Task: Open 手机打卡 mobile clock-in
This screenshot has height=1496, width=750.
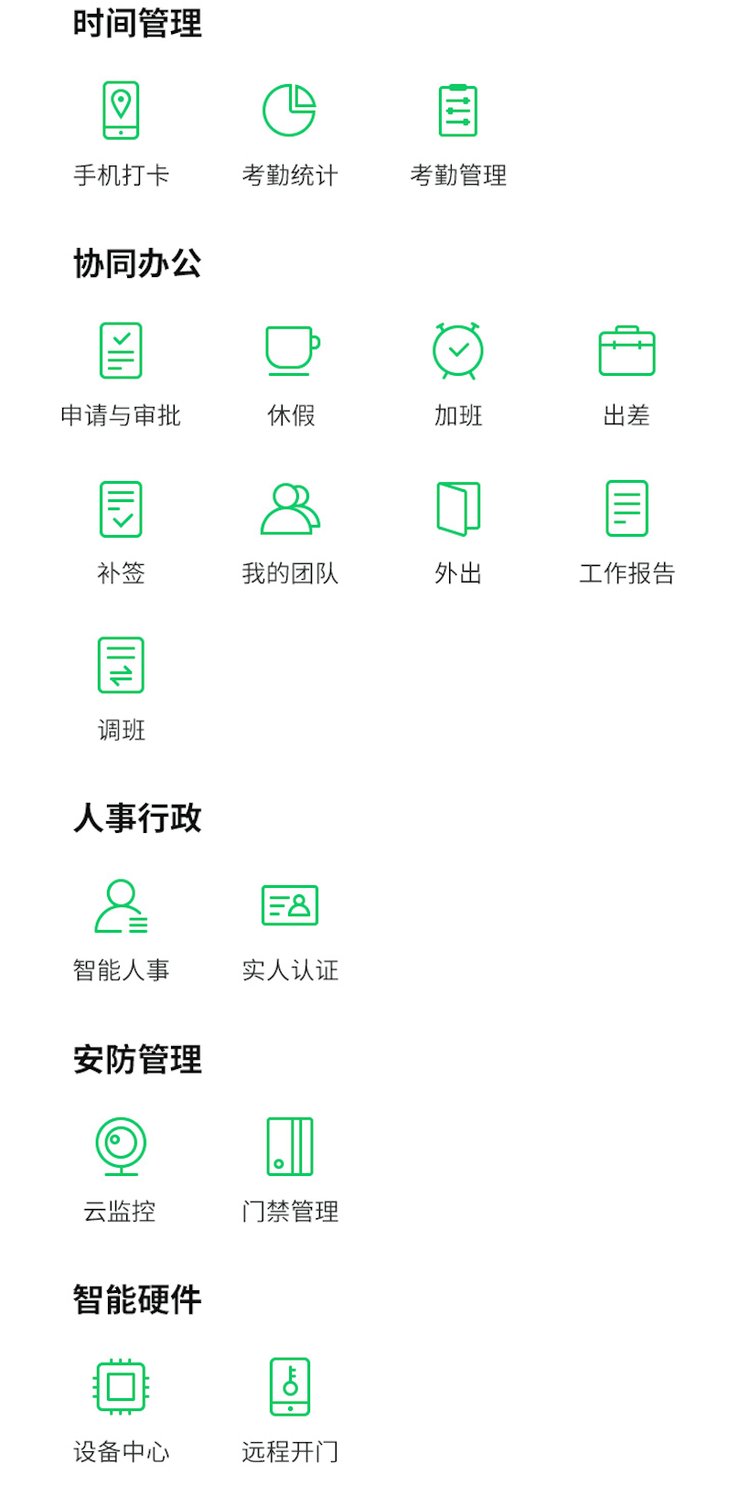Action: click(x=121, y=135)
